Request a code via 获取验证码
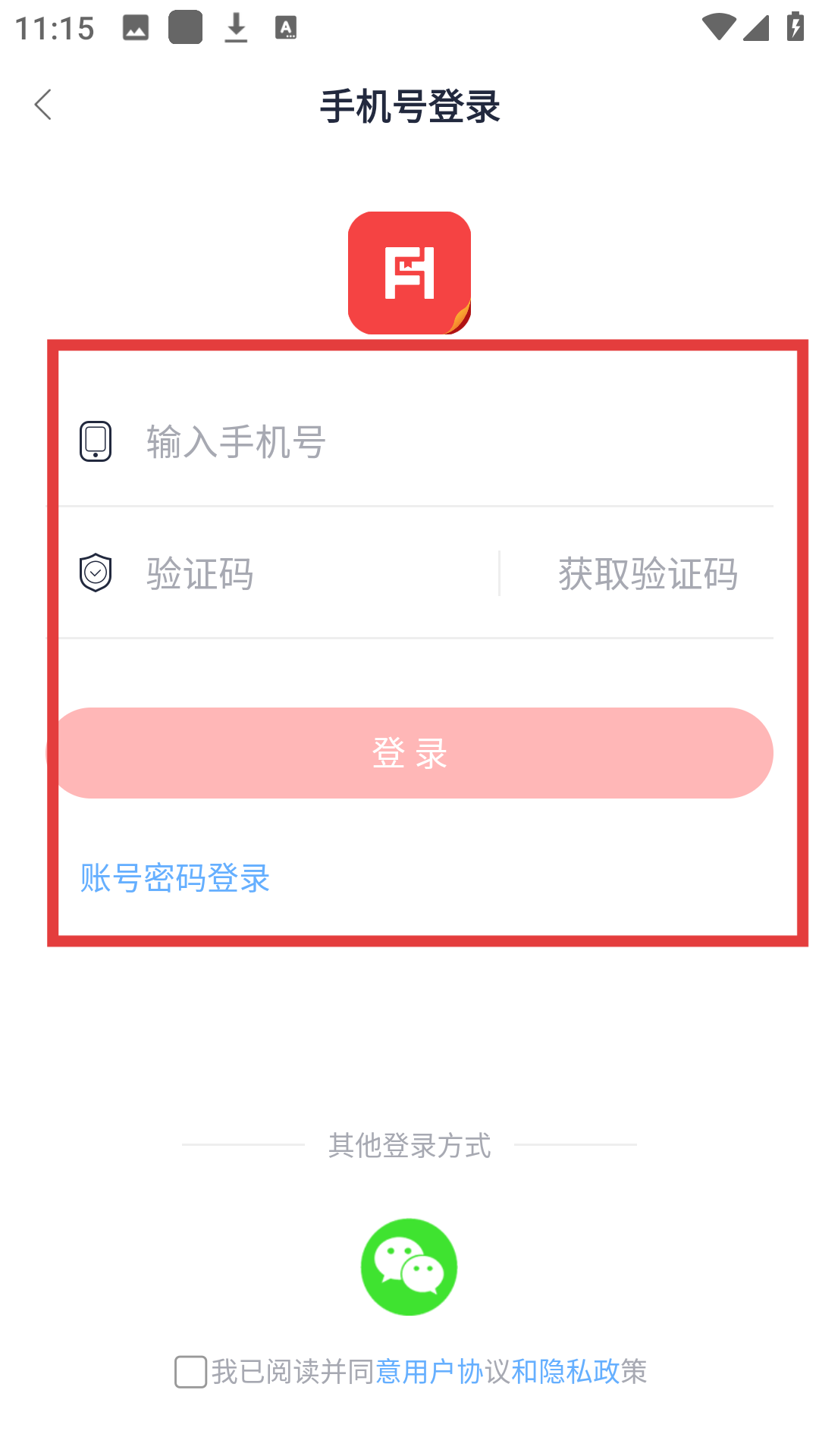The image size is (819, 1456). click(x=648, y=574)
